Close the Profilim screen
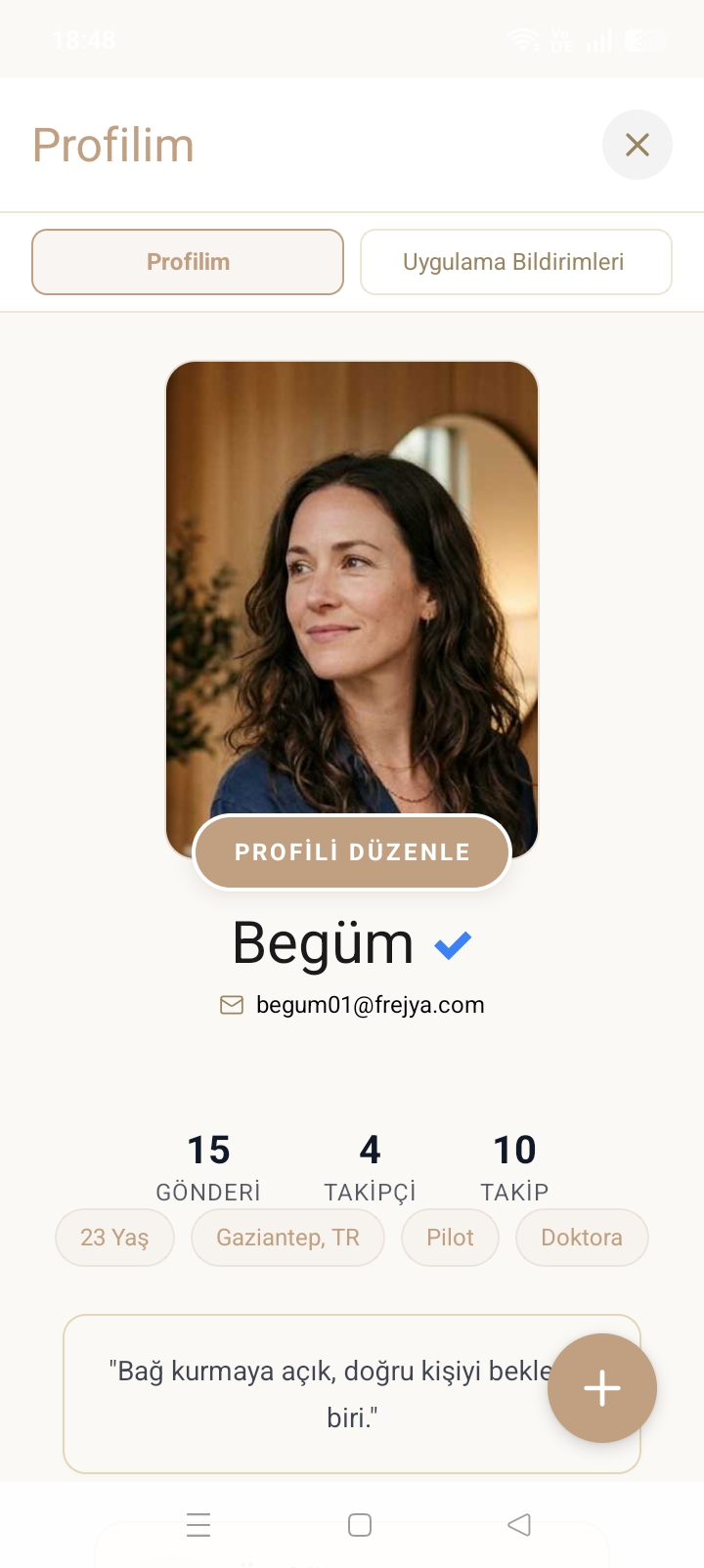 pos(638,145)
